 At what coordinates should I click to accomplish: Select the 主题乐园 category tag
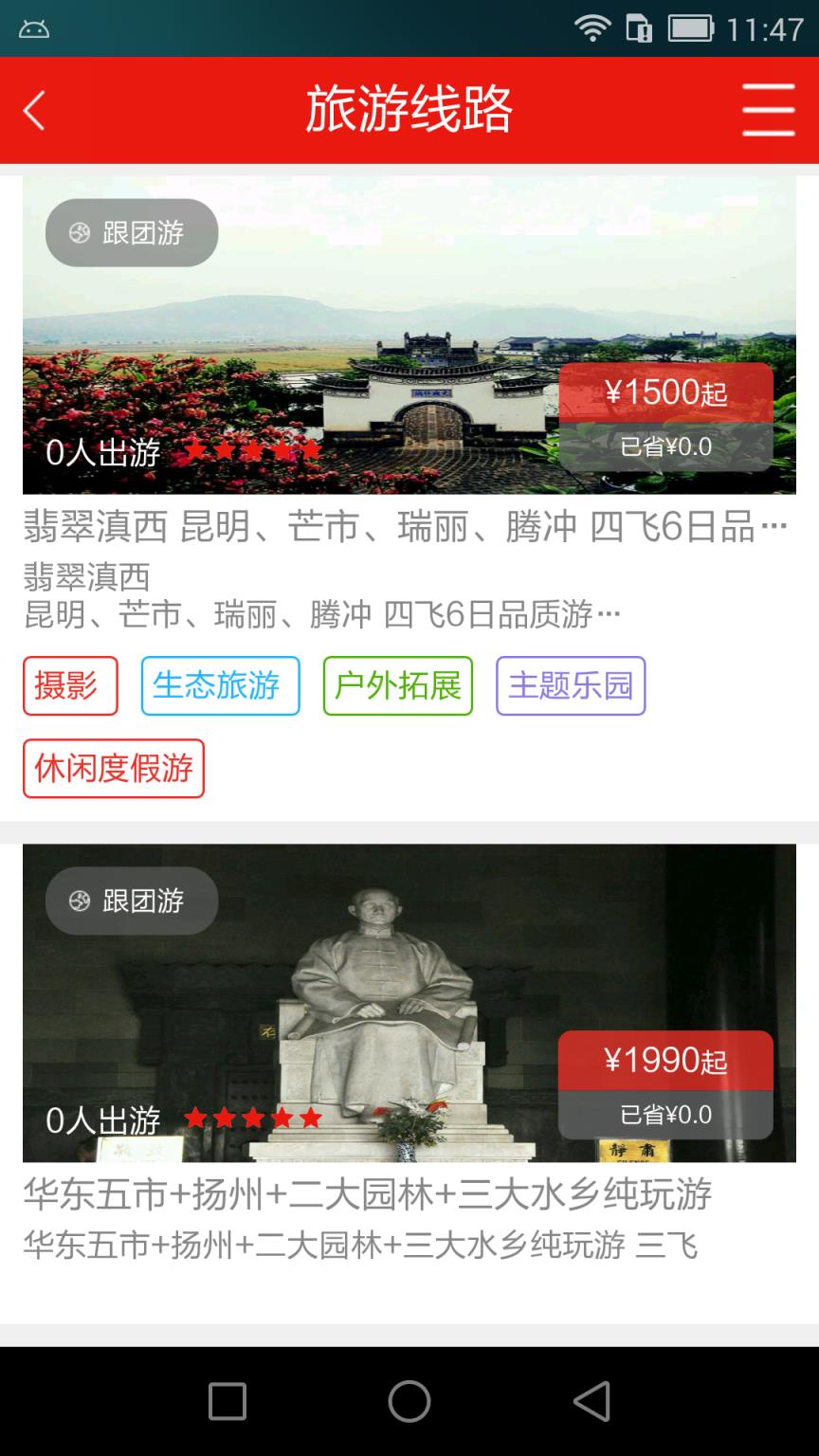(570, 685)
